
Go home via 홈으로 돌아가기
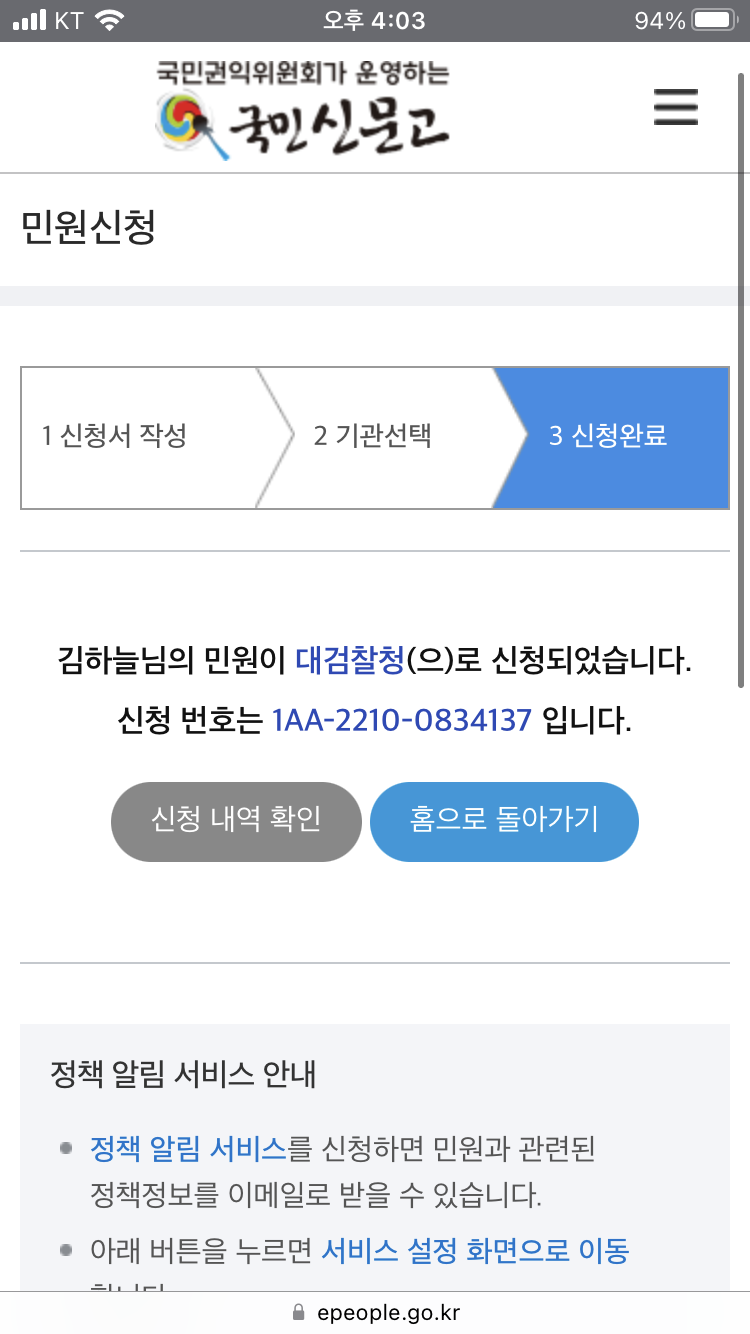pyautogui.click(x=504, y=821)
